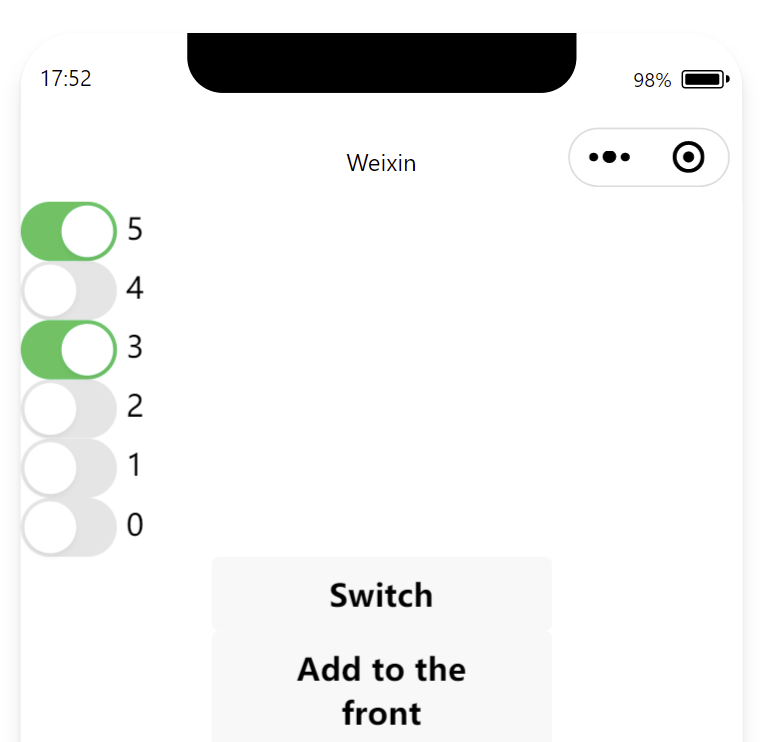
Task: Disable the switch labeled 3
Action: (x=69, y=349)
